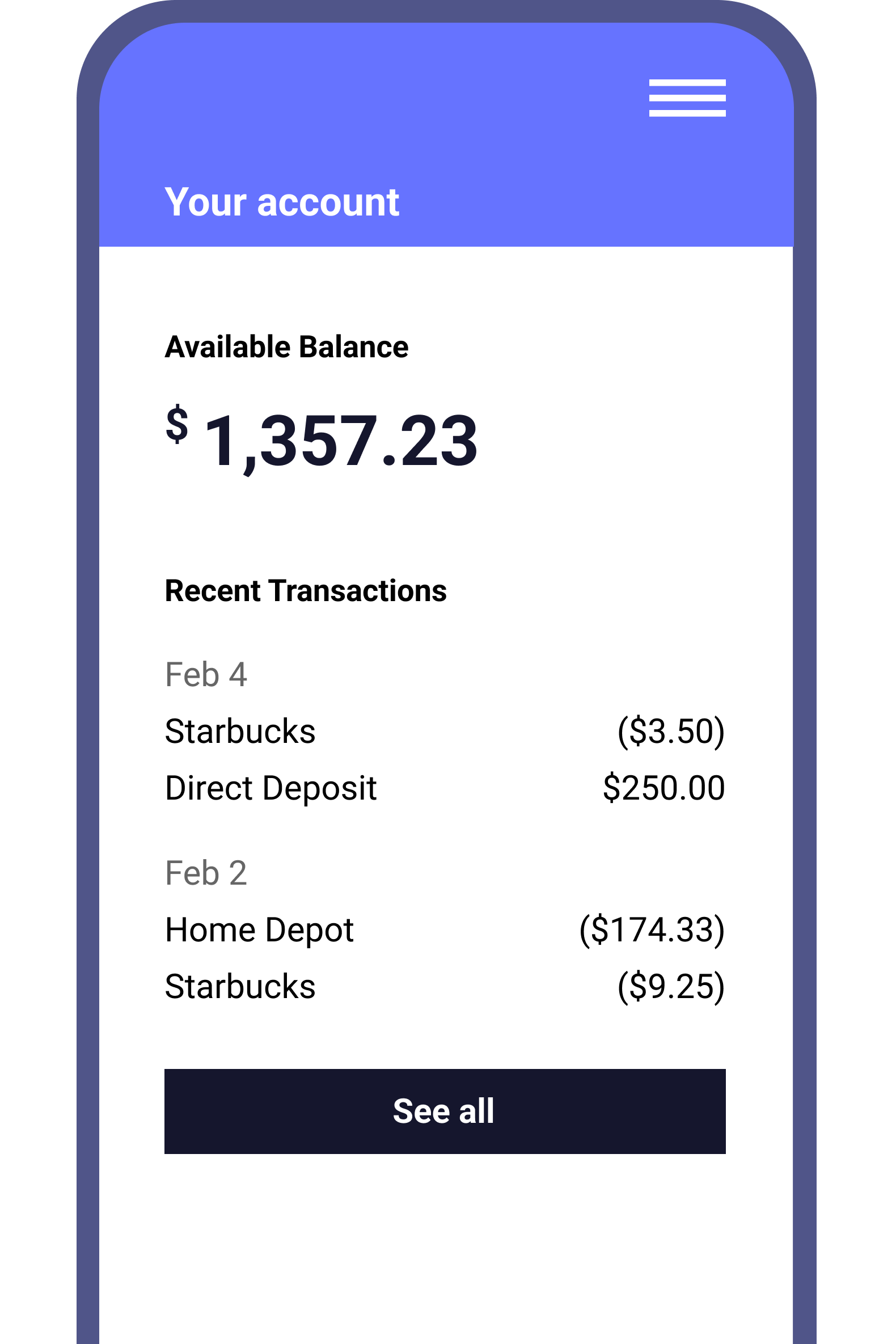Open the Home Depot transaction details
896x1344 pixels.
tap(259, 928)
